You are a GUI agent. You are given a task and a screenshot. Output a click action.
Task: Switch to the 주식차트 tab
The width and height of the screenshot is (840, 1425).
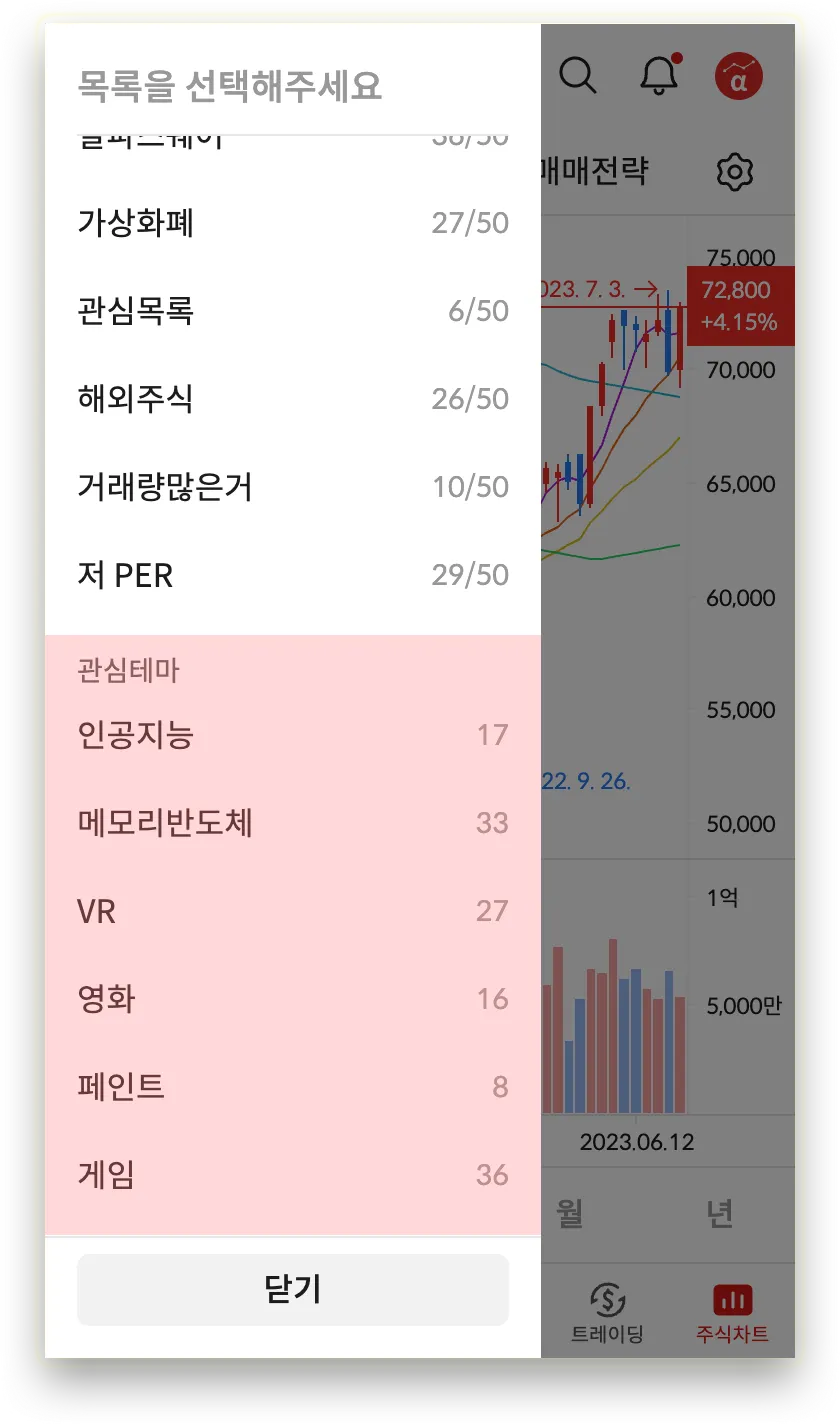coord(732,1312)
